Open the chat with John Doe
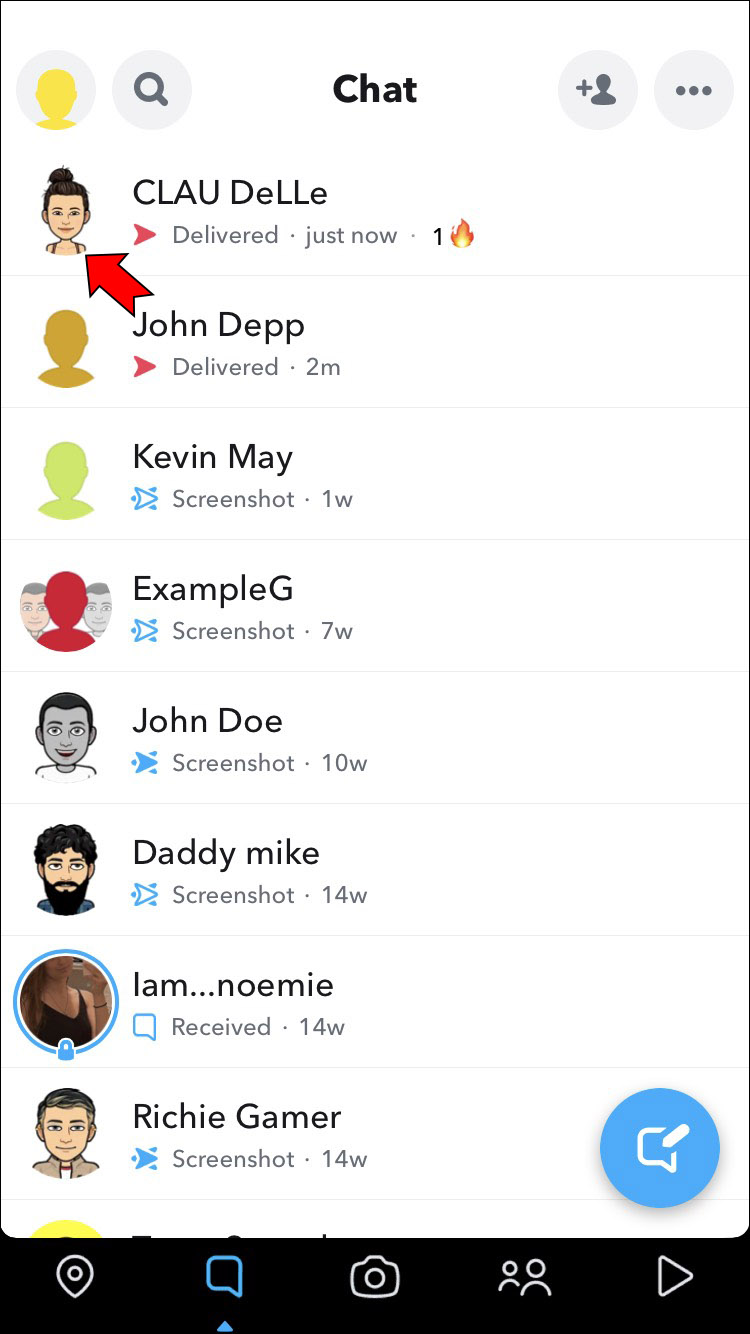This screenshot has height=1334, width=750. [400, 739]
